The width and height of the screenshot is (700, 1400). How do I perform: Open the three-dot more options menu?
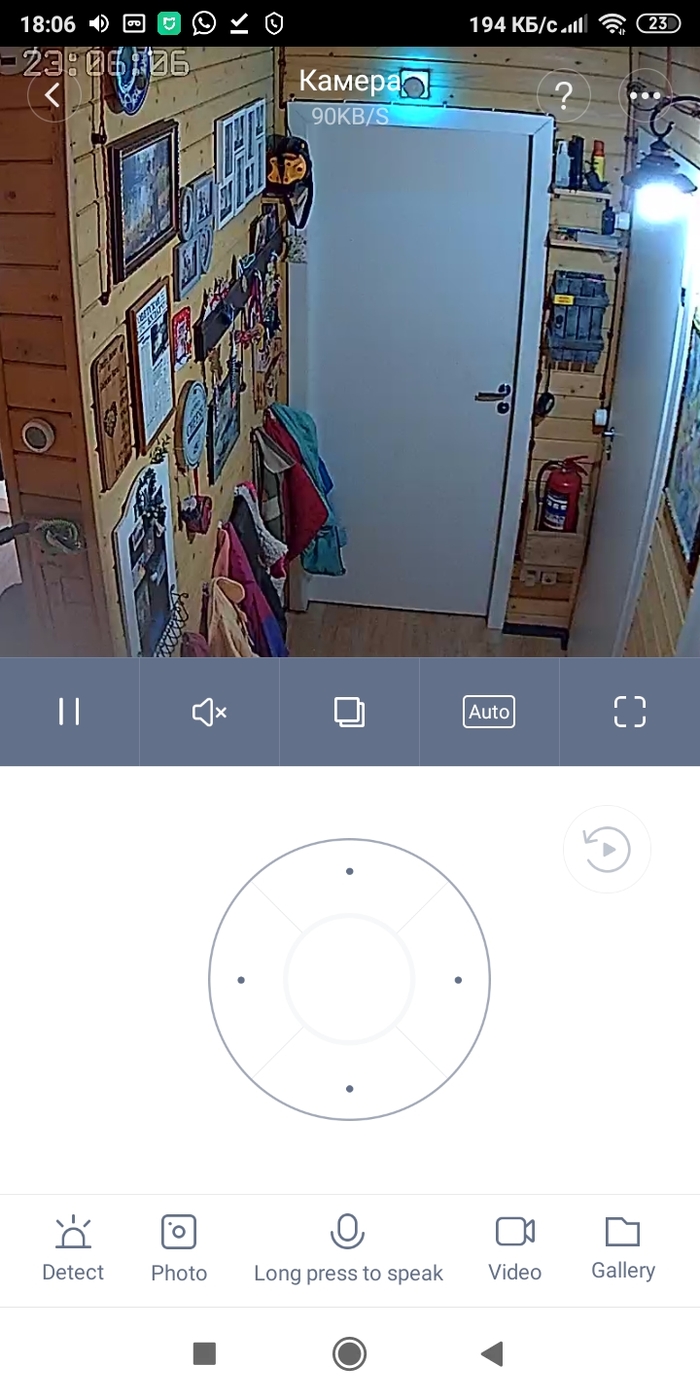click(645, 96)
